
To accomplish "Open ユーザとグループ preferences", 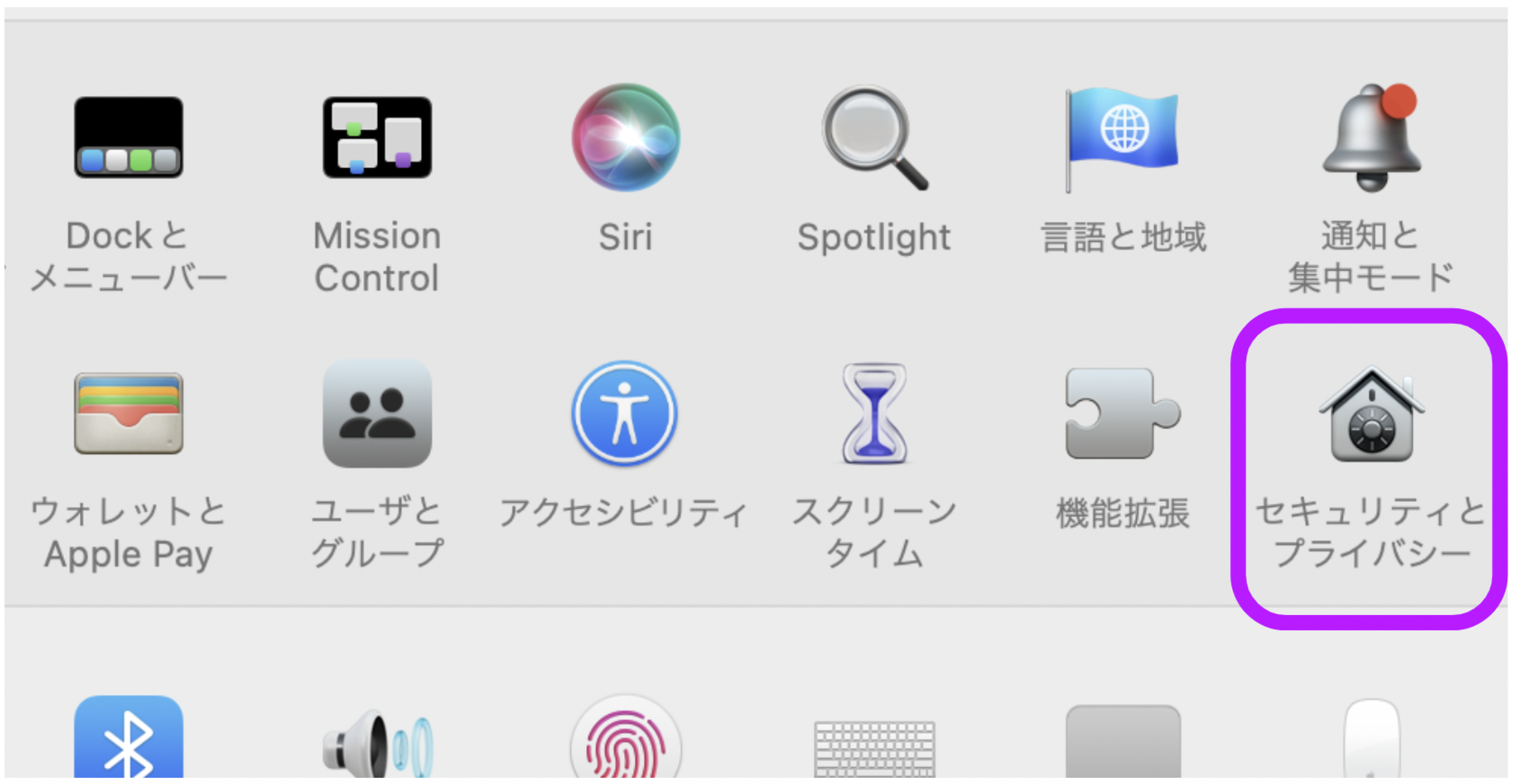I will pyautogui.click(x=377, y=413).
